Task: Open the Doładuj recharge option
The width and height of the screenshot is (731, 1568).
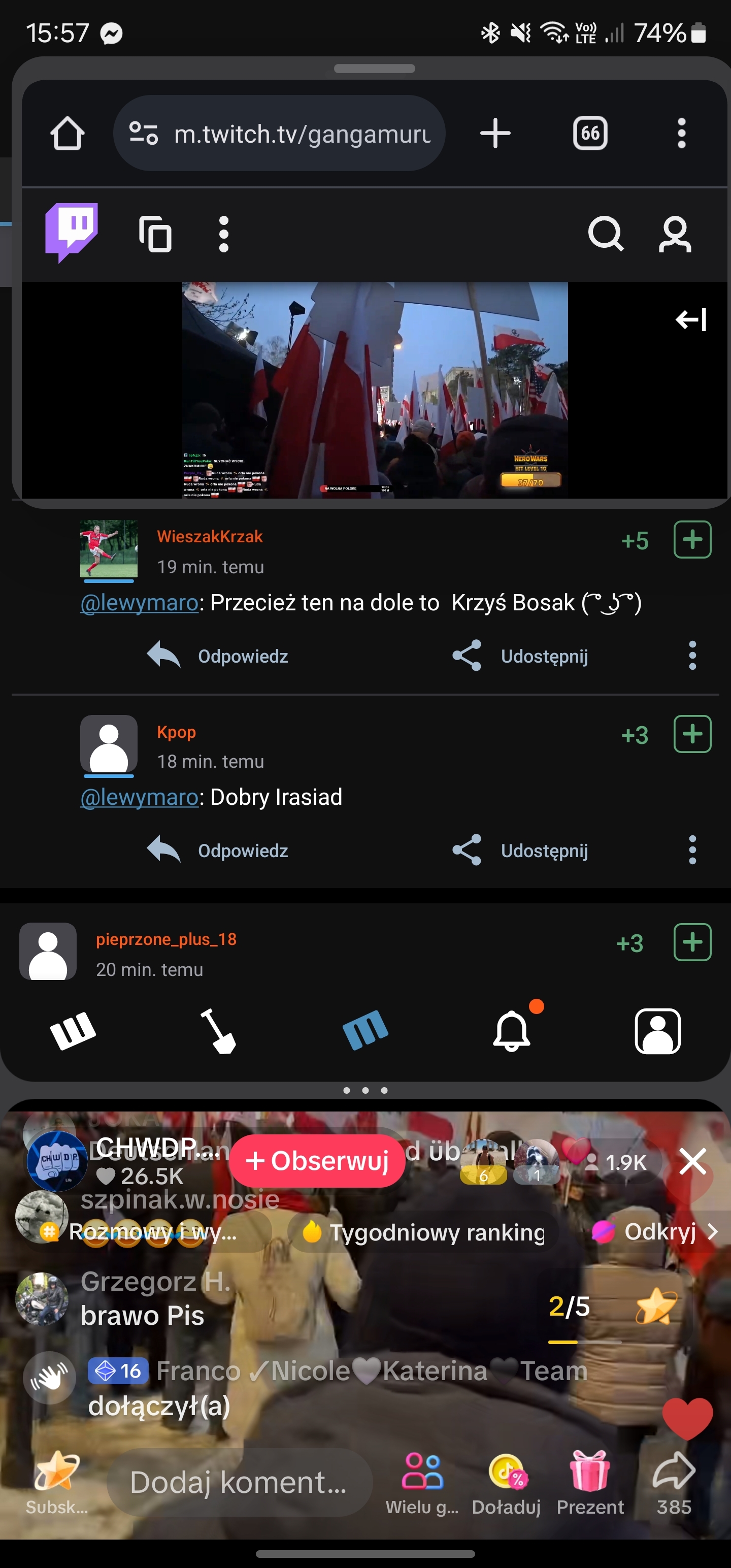Action: click(507, 1482)
